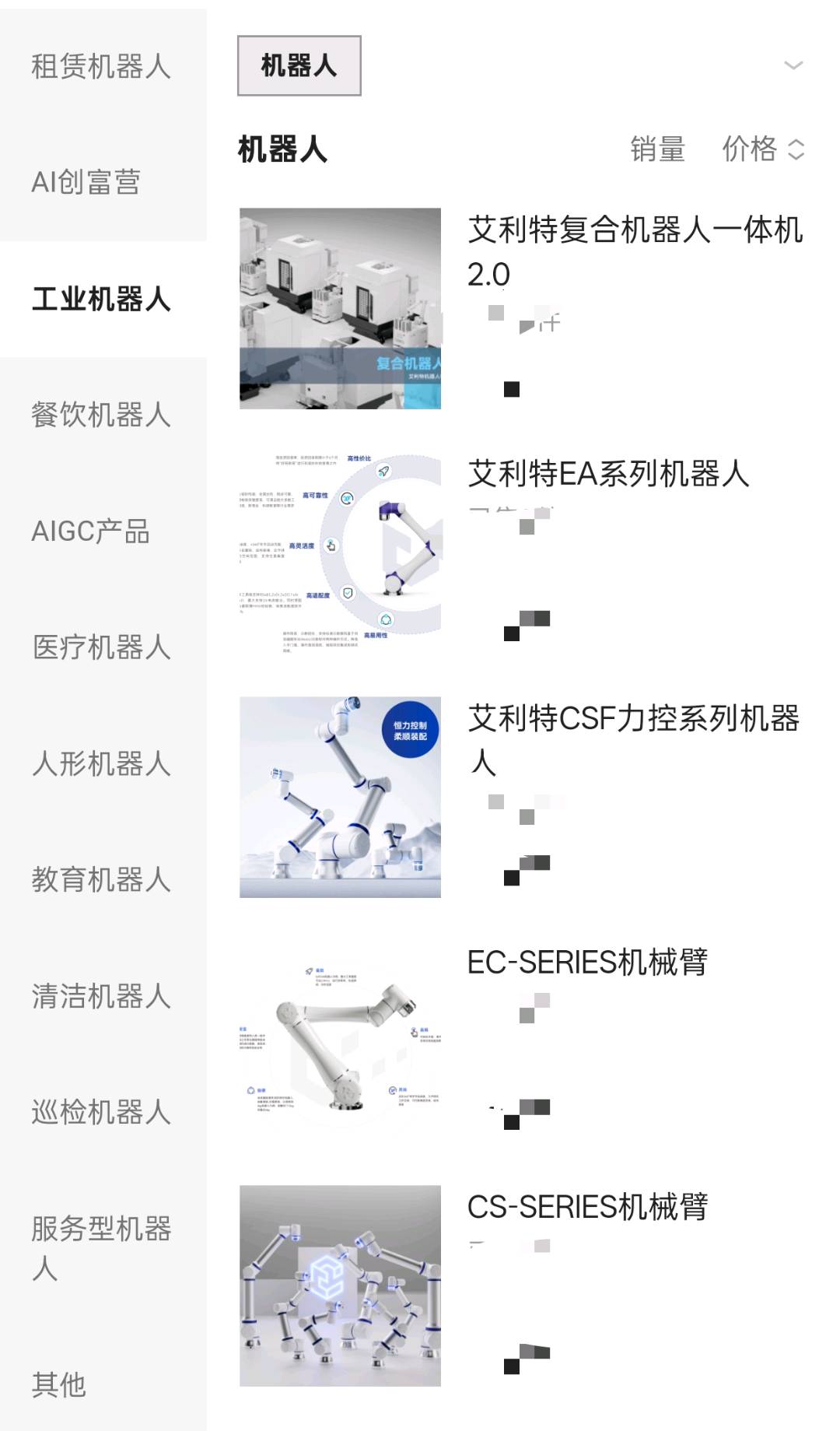
Task: View 医疗机器人 listings
Action: tap(101, 647)
